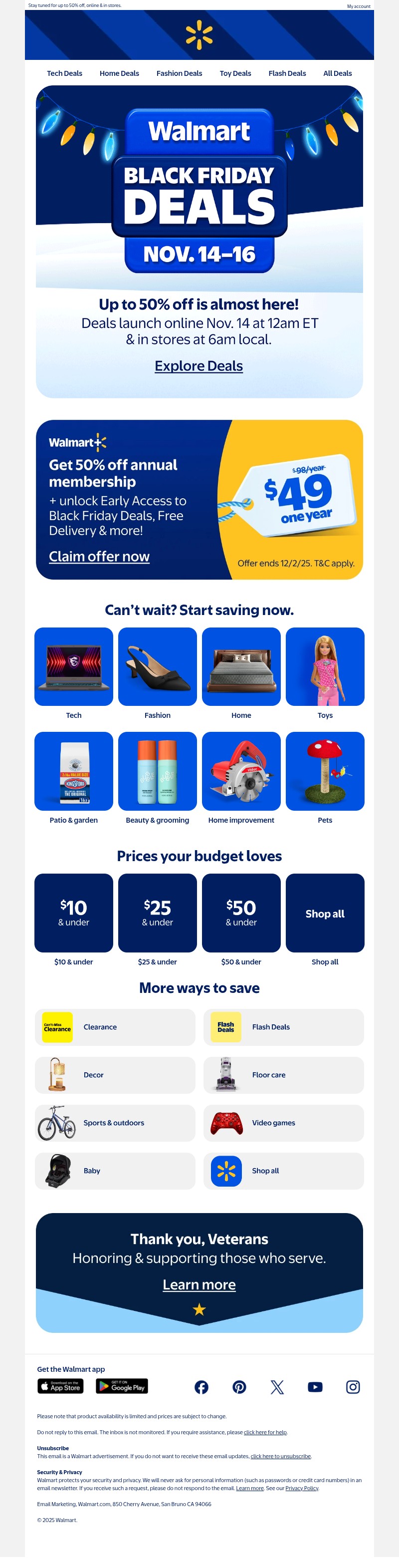
Task: Open Walmart's YouTube channel
Action: point(315,1387)
